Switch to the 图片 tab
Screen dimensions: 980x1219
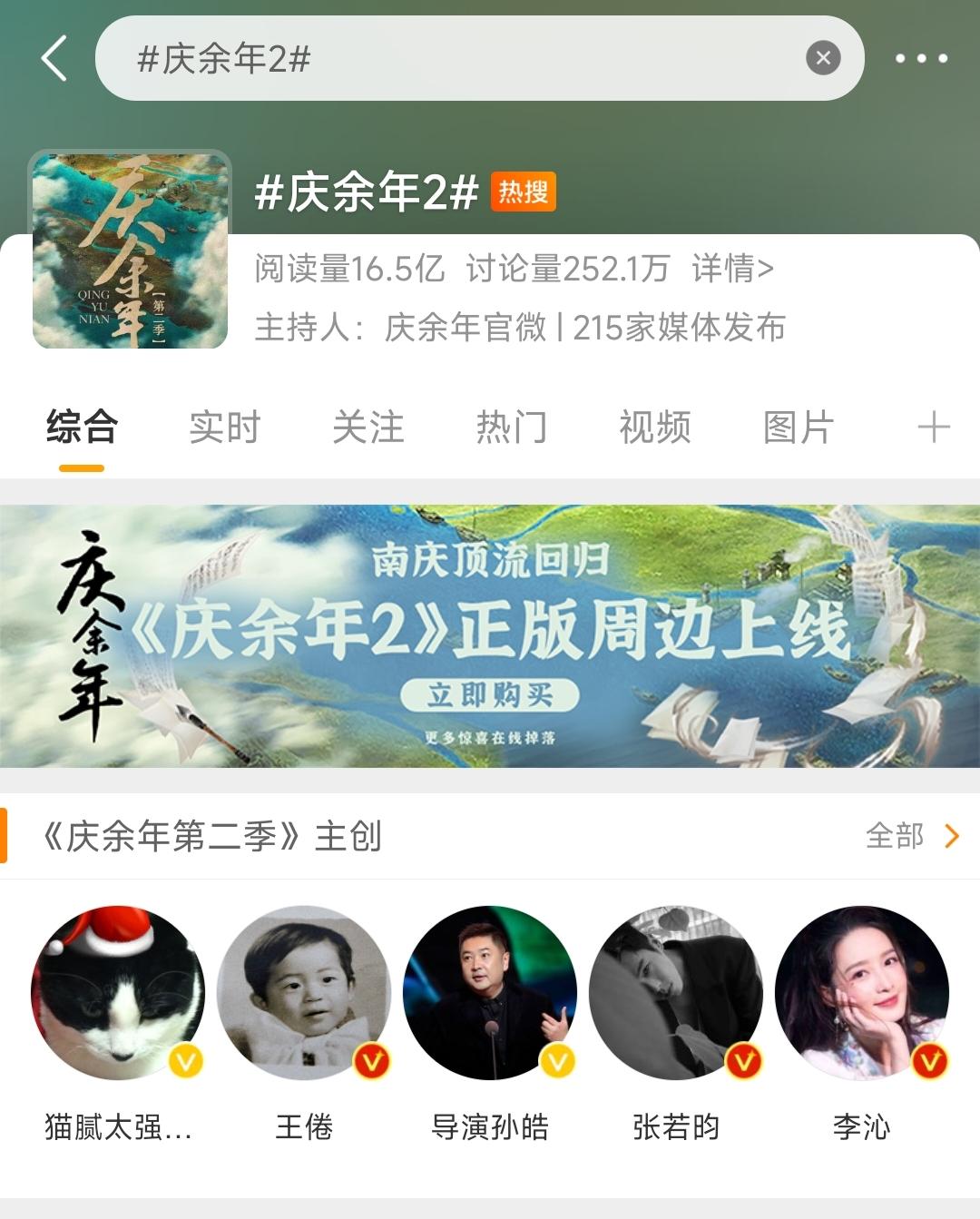pyautogui.click(x=798, y=427)
